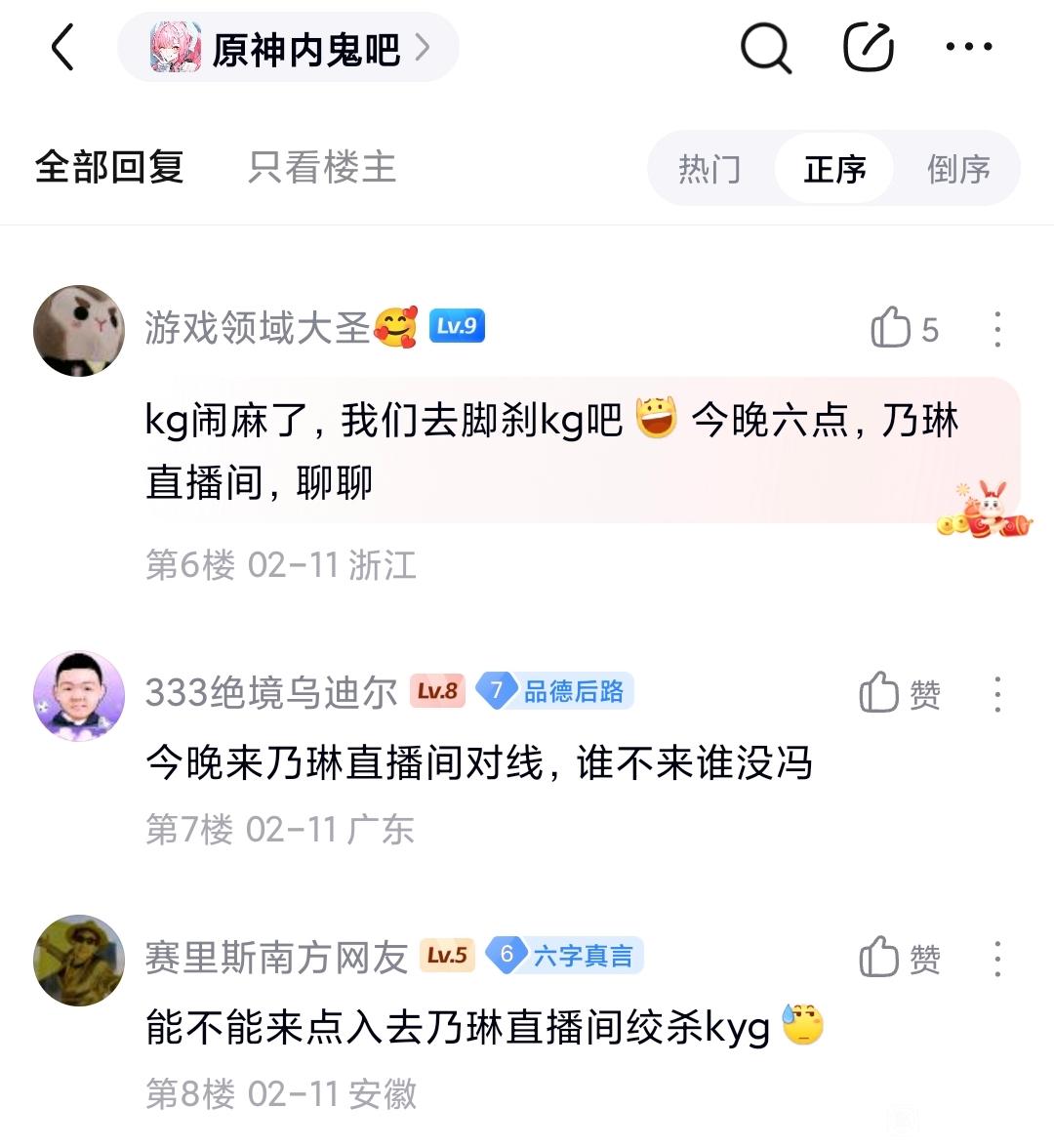The height and width of the screenshot is (1148, 1054).
Task: Open the search magnifier icon
Action: [x=765, y=47]
